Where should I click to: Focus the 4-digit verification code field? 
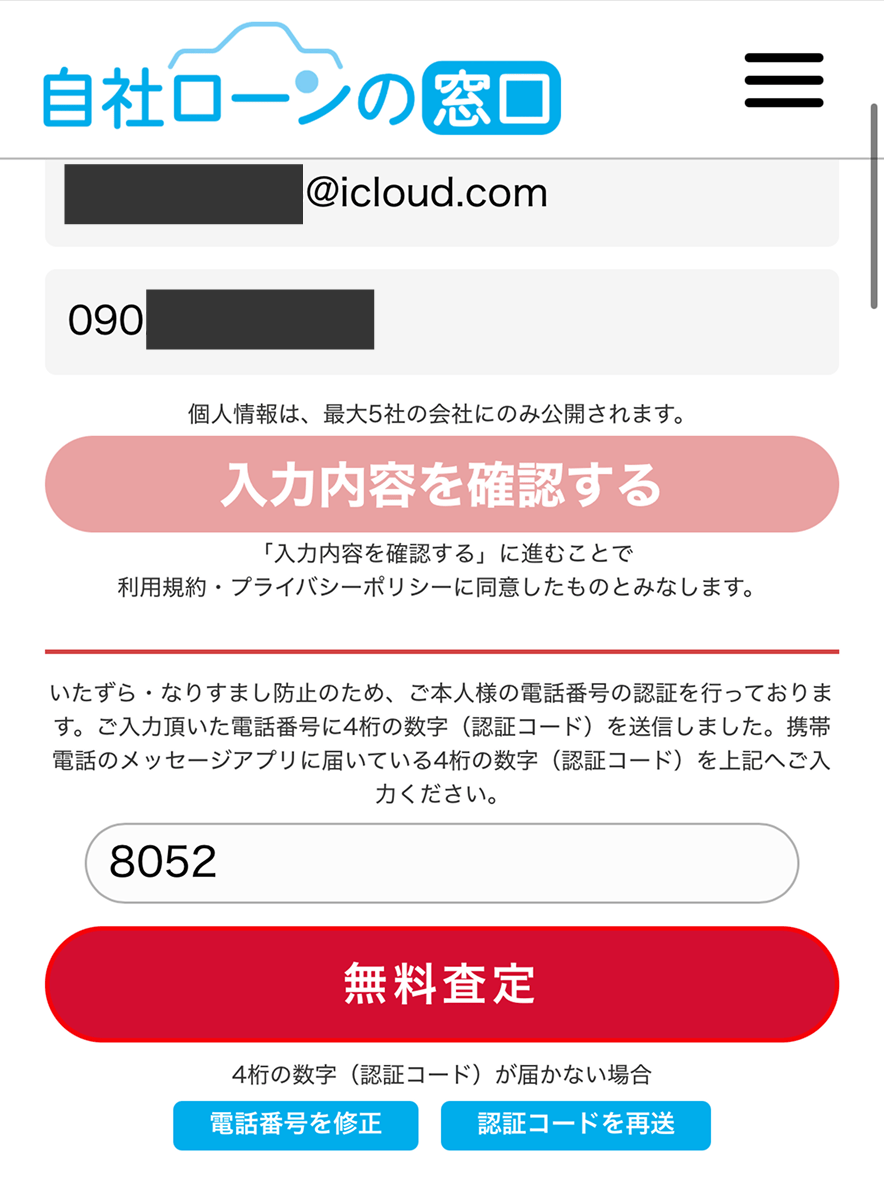click(x=441, y=862)
